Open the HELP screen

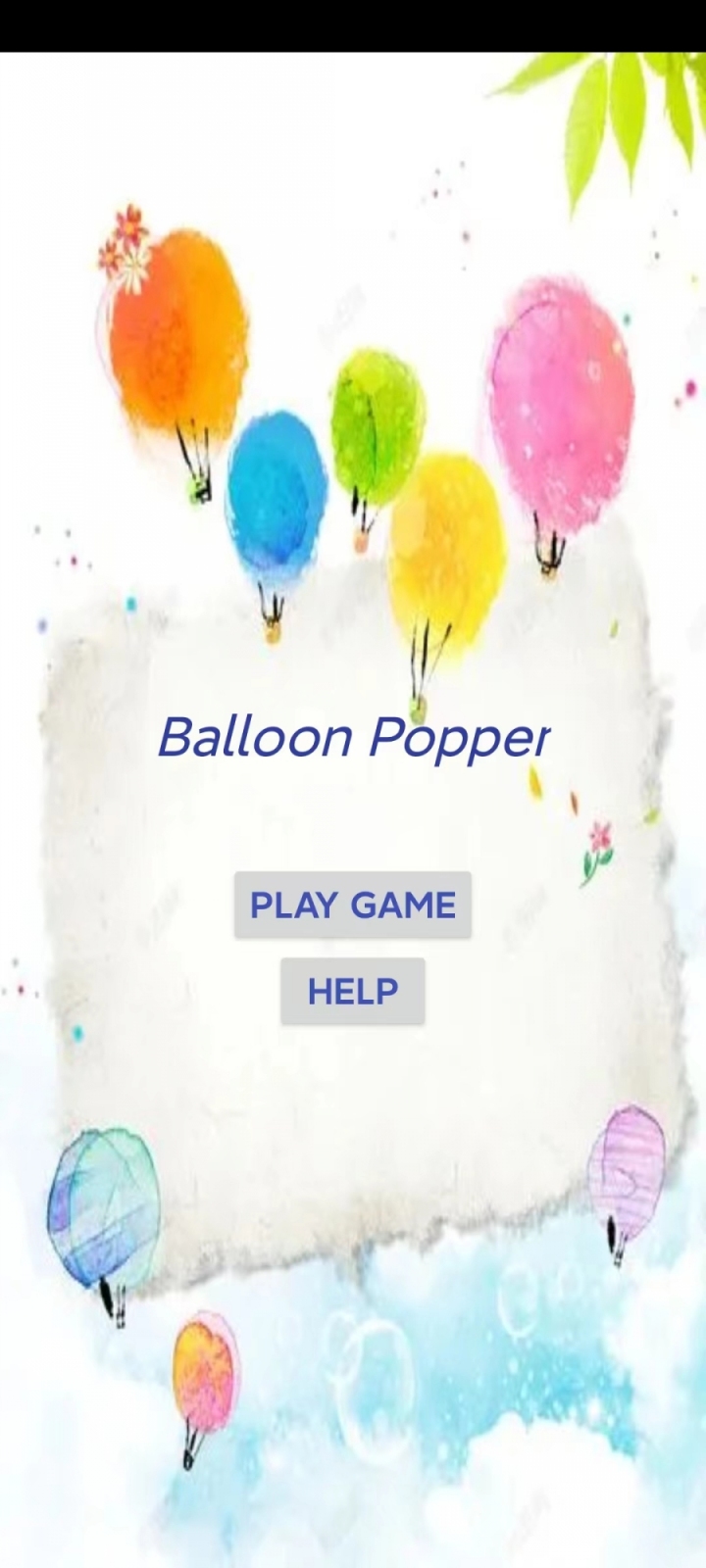pyautogui.click(x=352, y=991)
